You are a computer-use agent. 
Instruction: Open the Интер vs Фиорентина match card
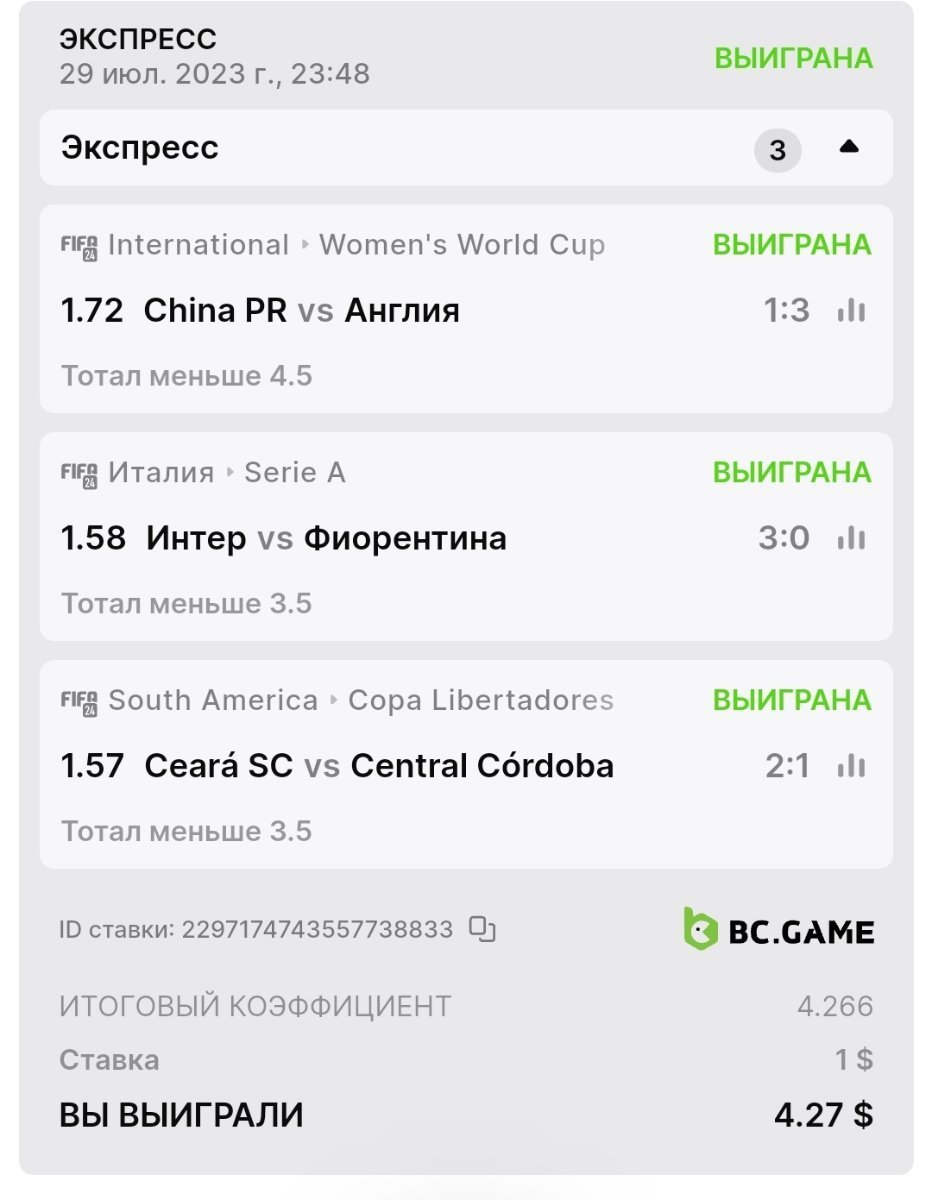[x=400, y=539]
